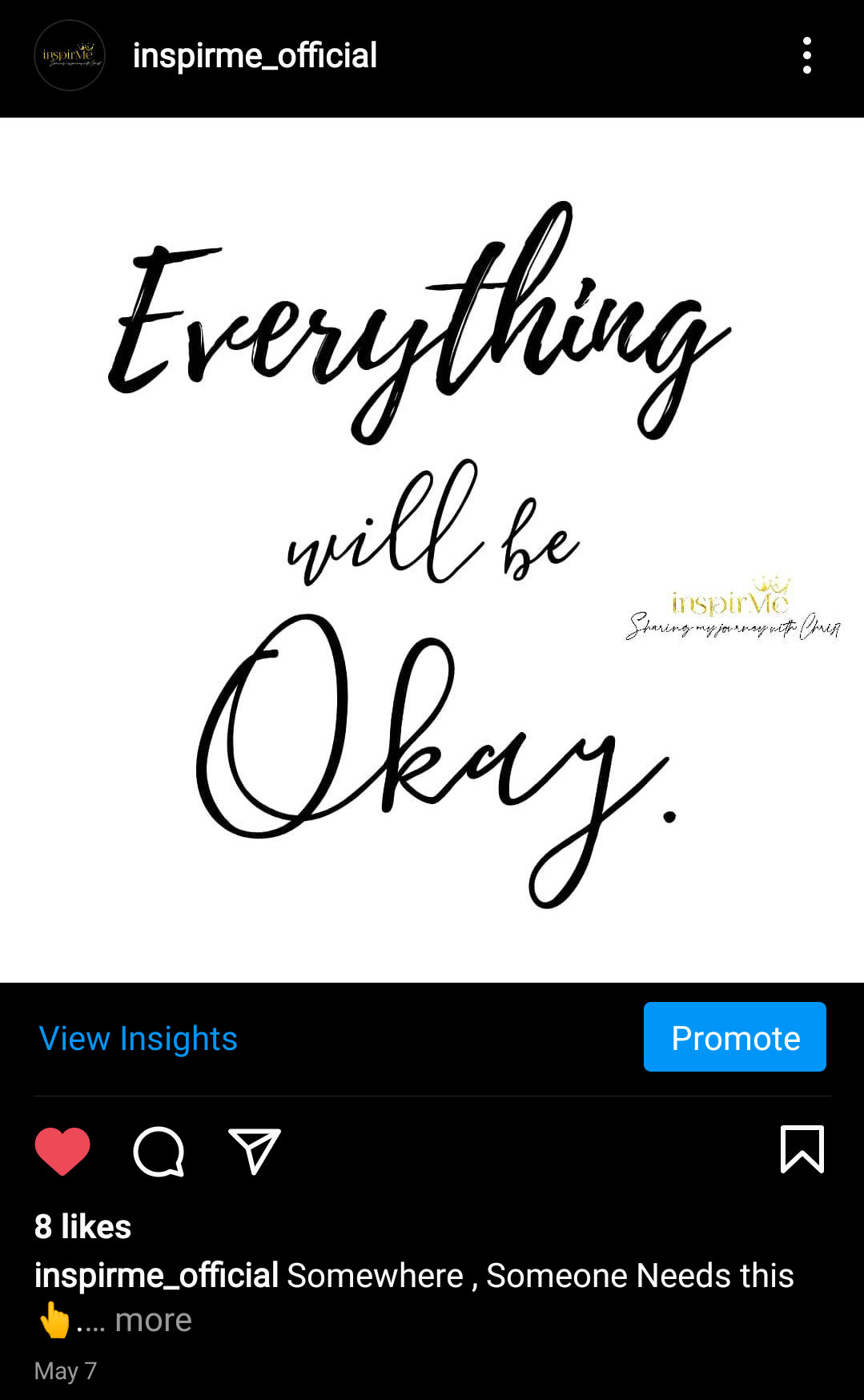Expand the full likes list via 8 likes

click(80, 1226)
